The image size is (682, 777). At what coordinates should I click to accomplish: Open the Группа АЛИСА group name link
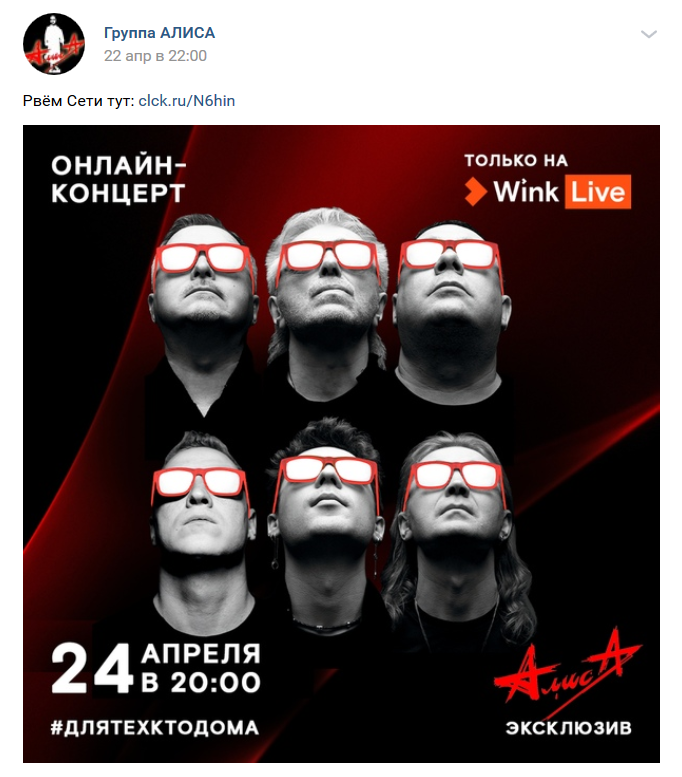(x=159, y=33)
